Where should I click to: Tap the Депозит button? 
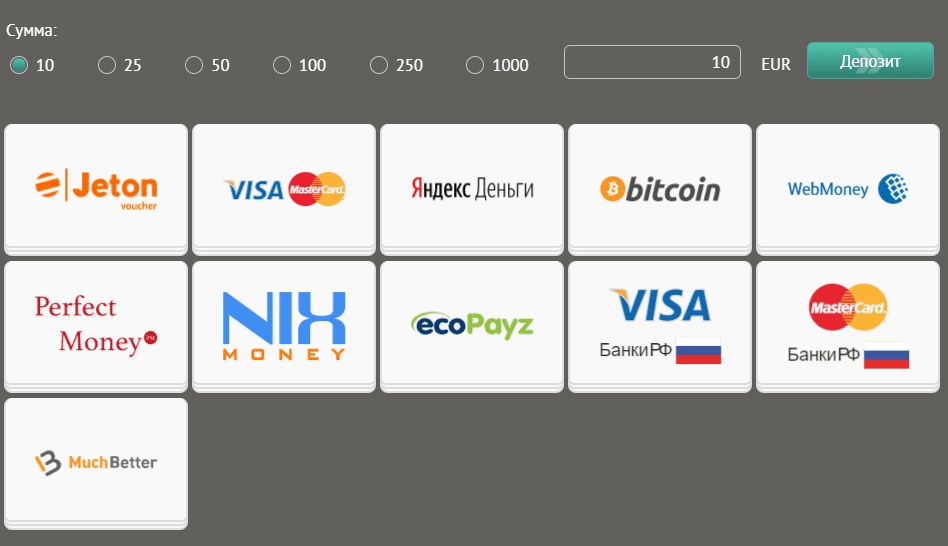pyautogui.click(x=870, y=61)
